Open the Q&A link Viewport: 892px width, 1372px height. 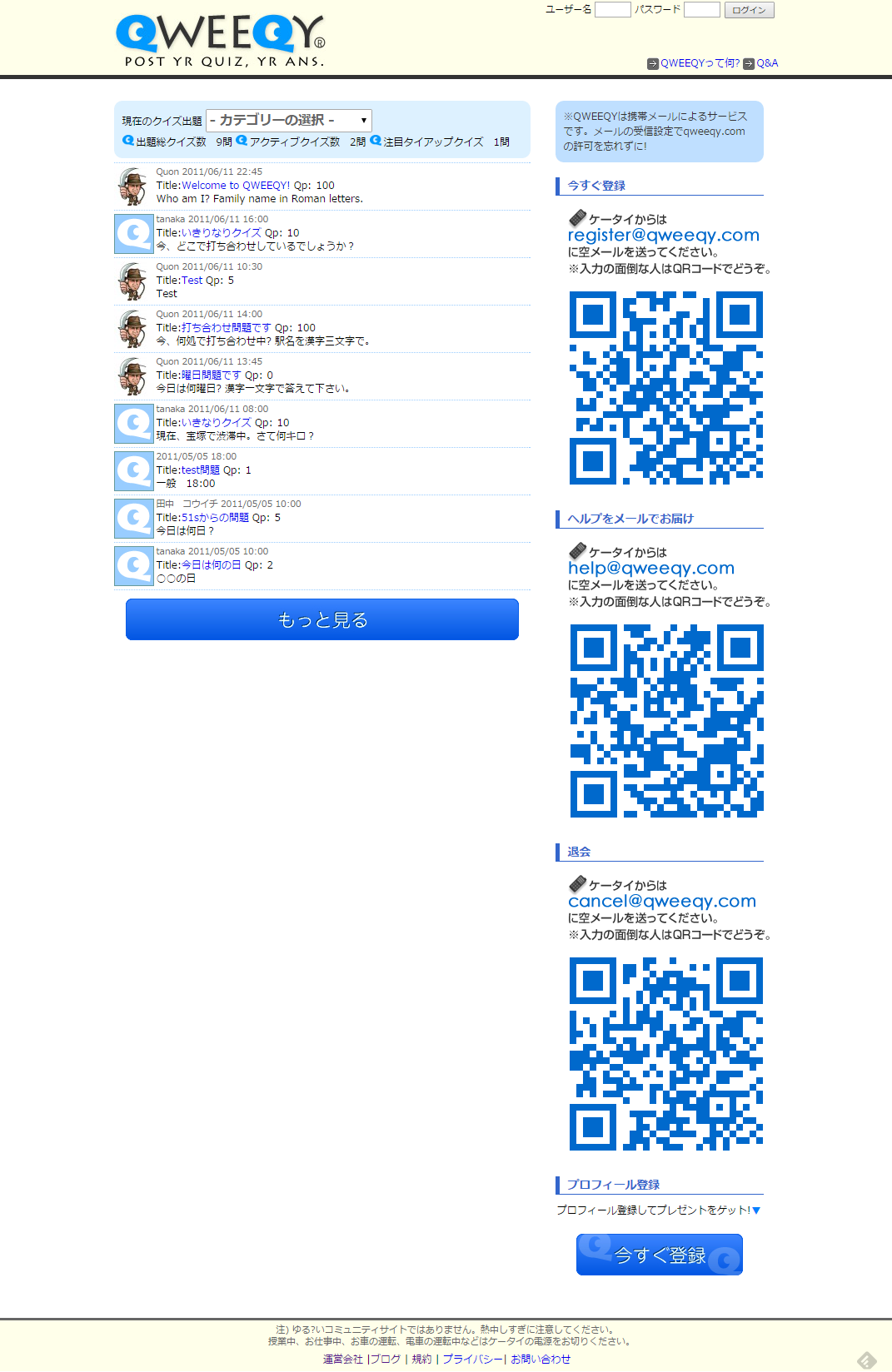click(767, 63)
